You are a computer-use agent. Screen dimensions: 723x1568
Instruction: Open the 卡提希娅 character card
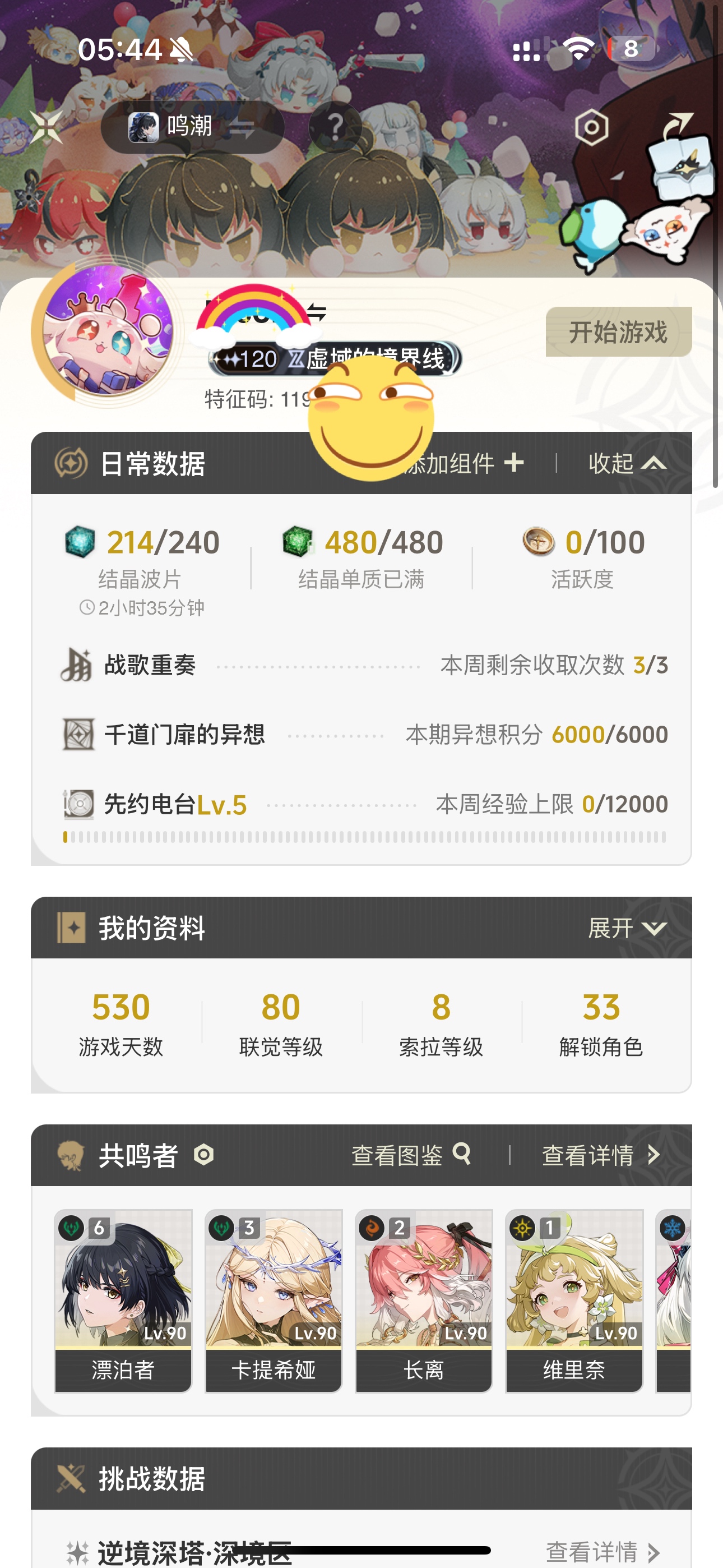point(274,1300)
